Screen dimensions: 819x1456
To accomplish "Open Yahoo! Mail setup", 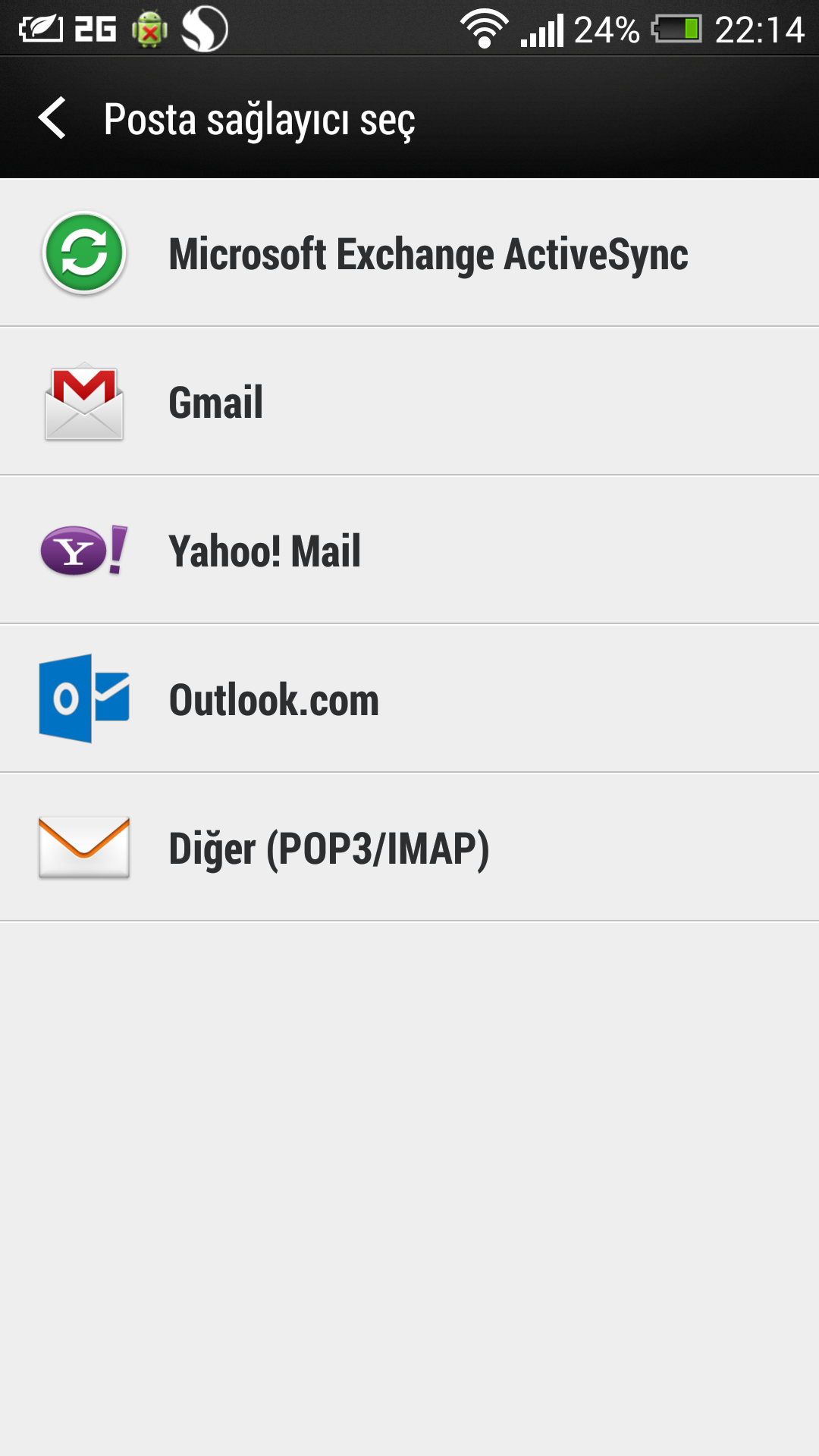I will 409,550.
